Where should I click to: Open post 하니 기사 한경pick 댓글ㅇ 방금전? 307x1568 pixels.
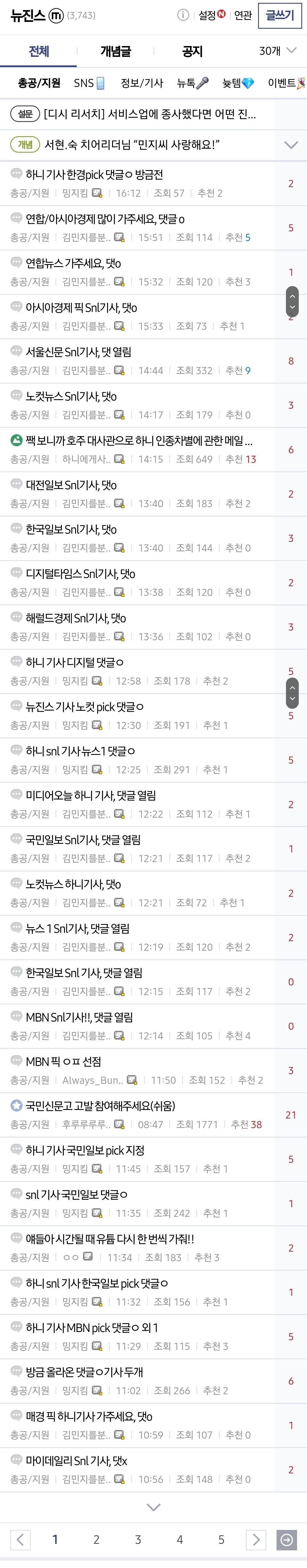pos(94,175)
